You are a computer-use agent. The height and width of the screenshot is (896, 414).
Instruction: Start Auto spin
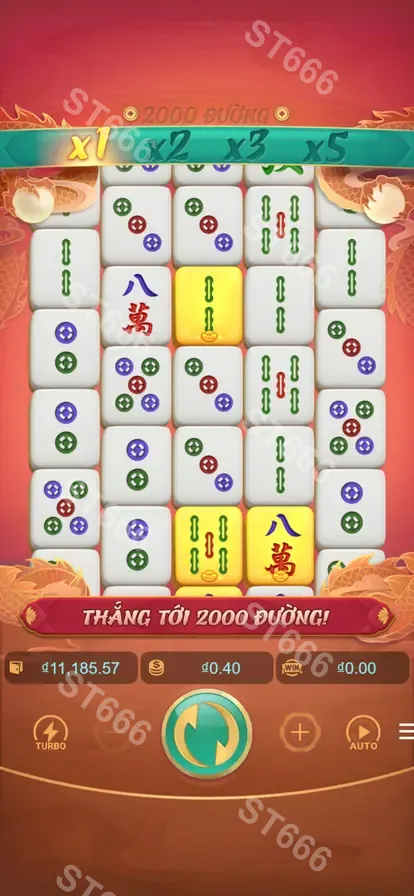[363, 733]
